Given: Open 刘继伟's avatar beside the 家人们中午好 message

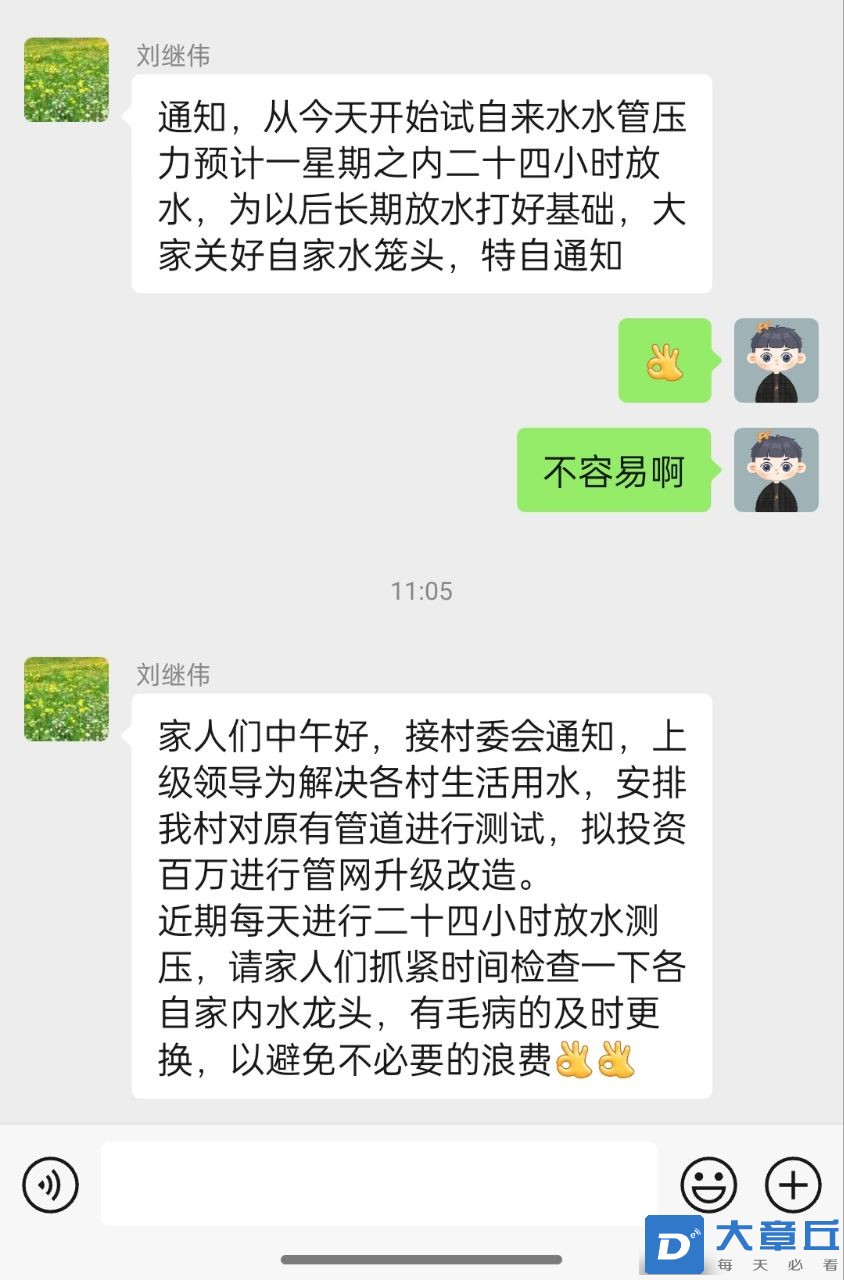Looking at the screenshot, I should (x=67, y=699).
